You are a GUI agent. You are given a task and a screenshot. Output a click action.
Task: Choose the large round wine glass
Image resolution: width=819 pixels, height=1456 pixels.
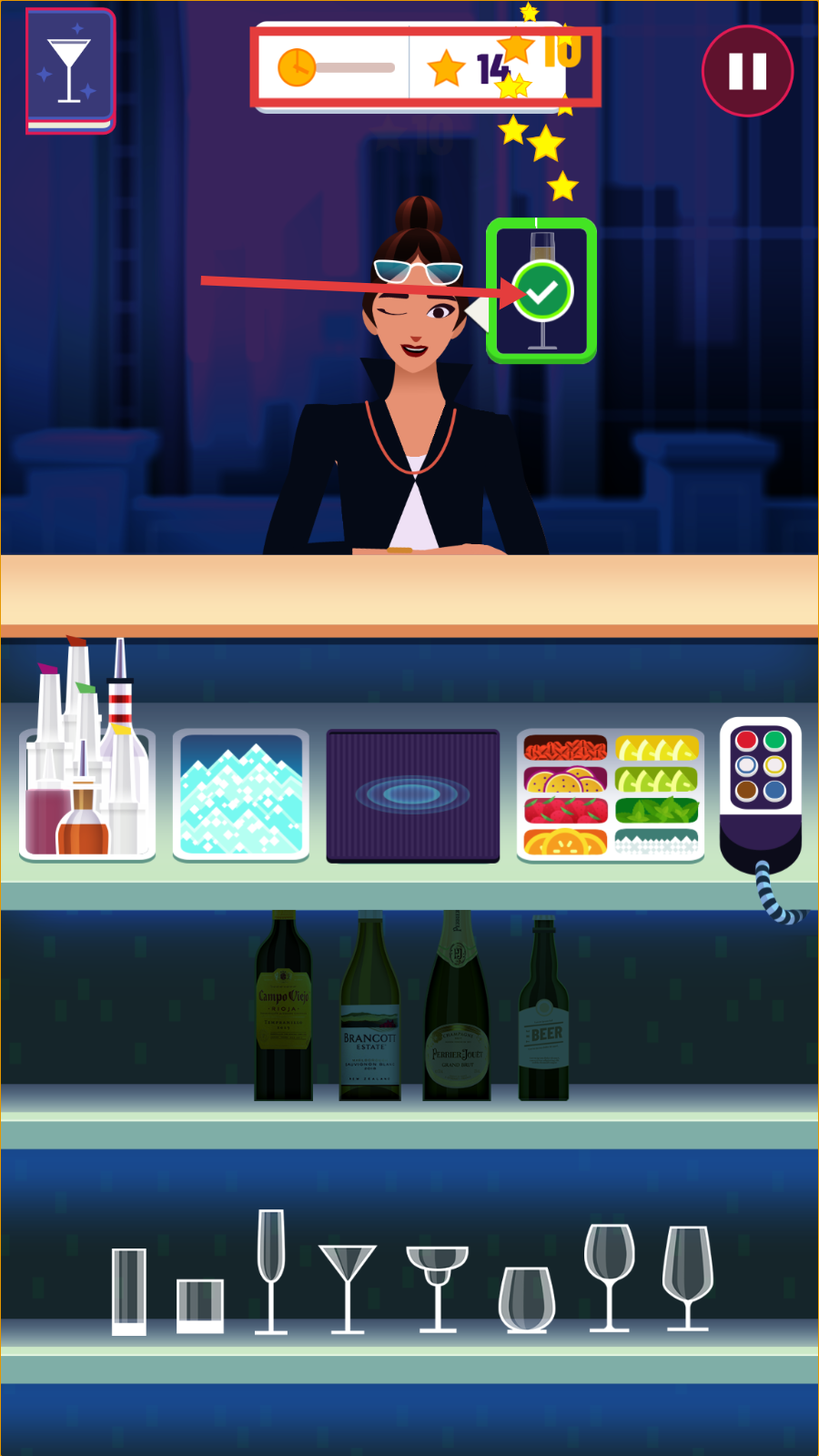coord(609,1274)
